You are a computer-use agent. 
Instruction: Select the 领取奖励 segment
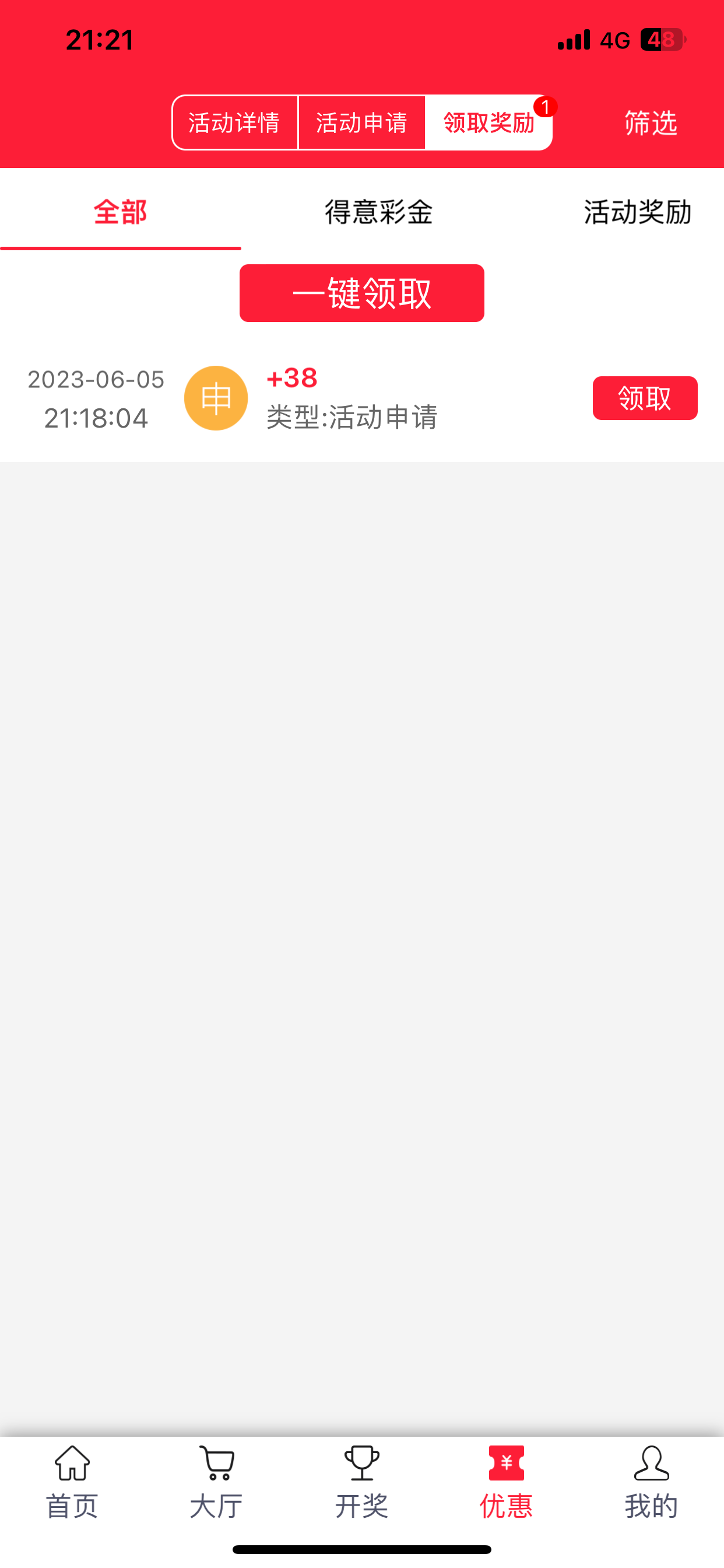pos(488,123)
